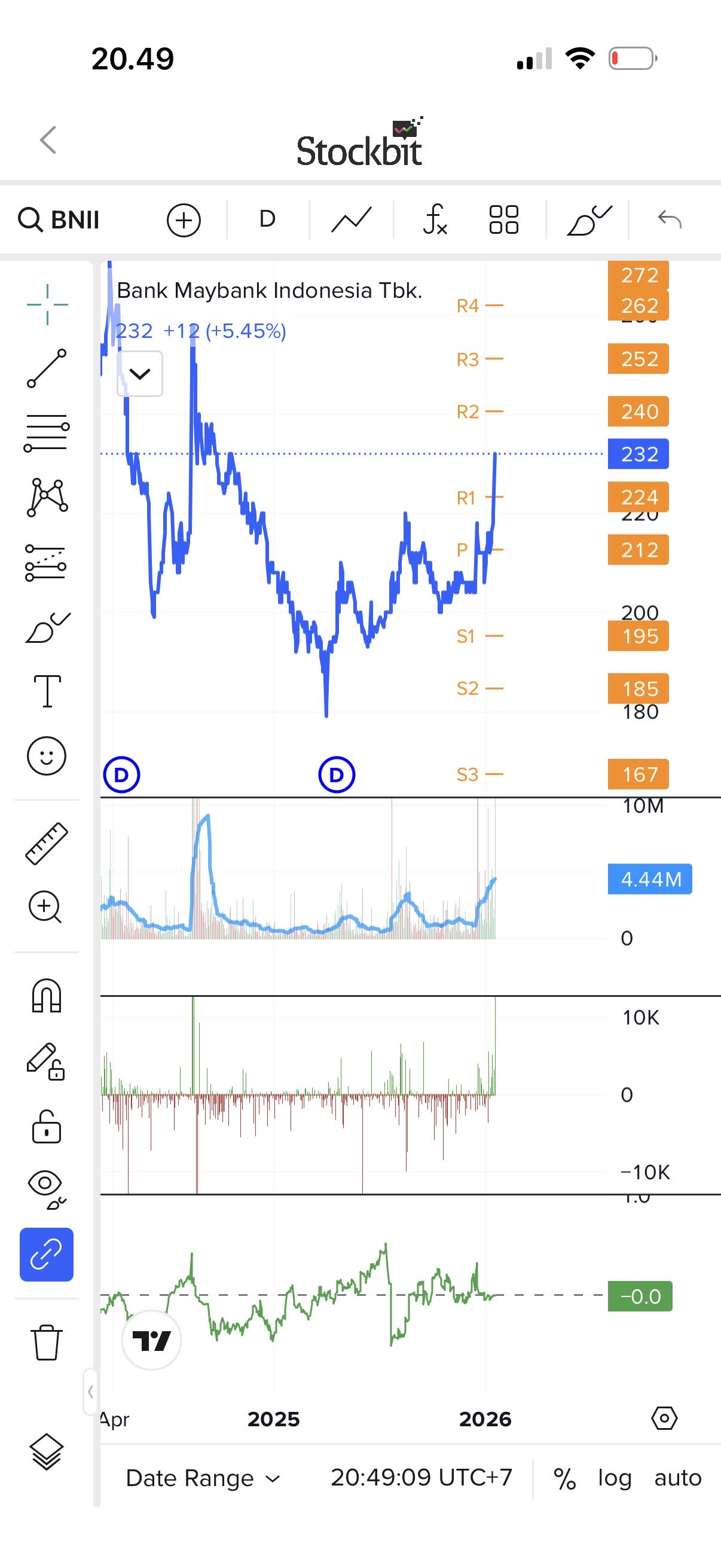Viewport: 721px width, 1568px height.
Task: Expand the indicator legend chevron
Action: tap(140, 374)
